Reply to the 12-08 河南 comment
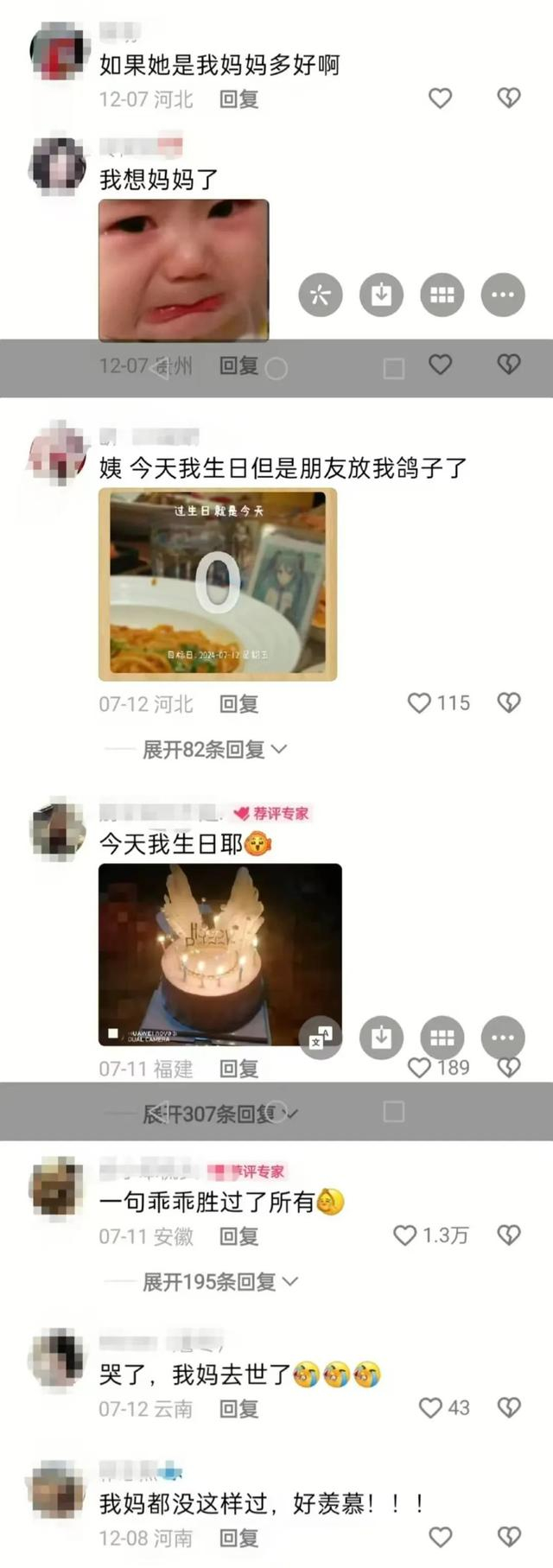This screenshot has width=553, height=1568. tap(238, 1538)
